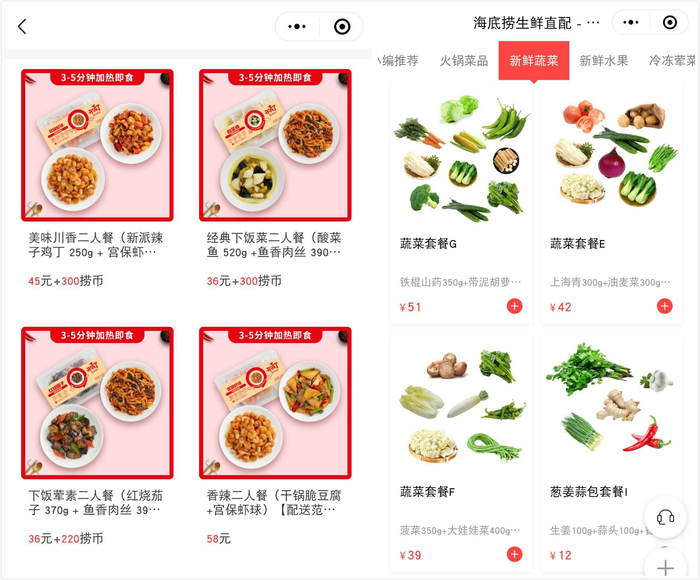Viewport: 700px width, 580px height.
Task: Go back using the top-left arrow
Action: tap(22, 26)
